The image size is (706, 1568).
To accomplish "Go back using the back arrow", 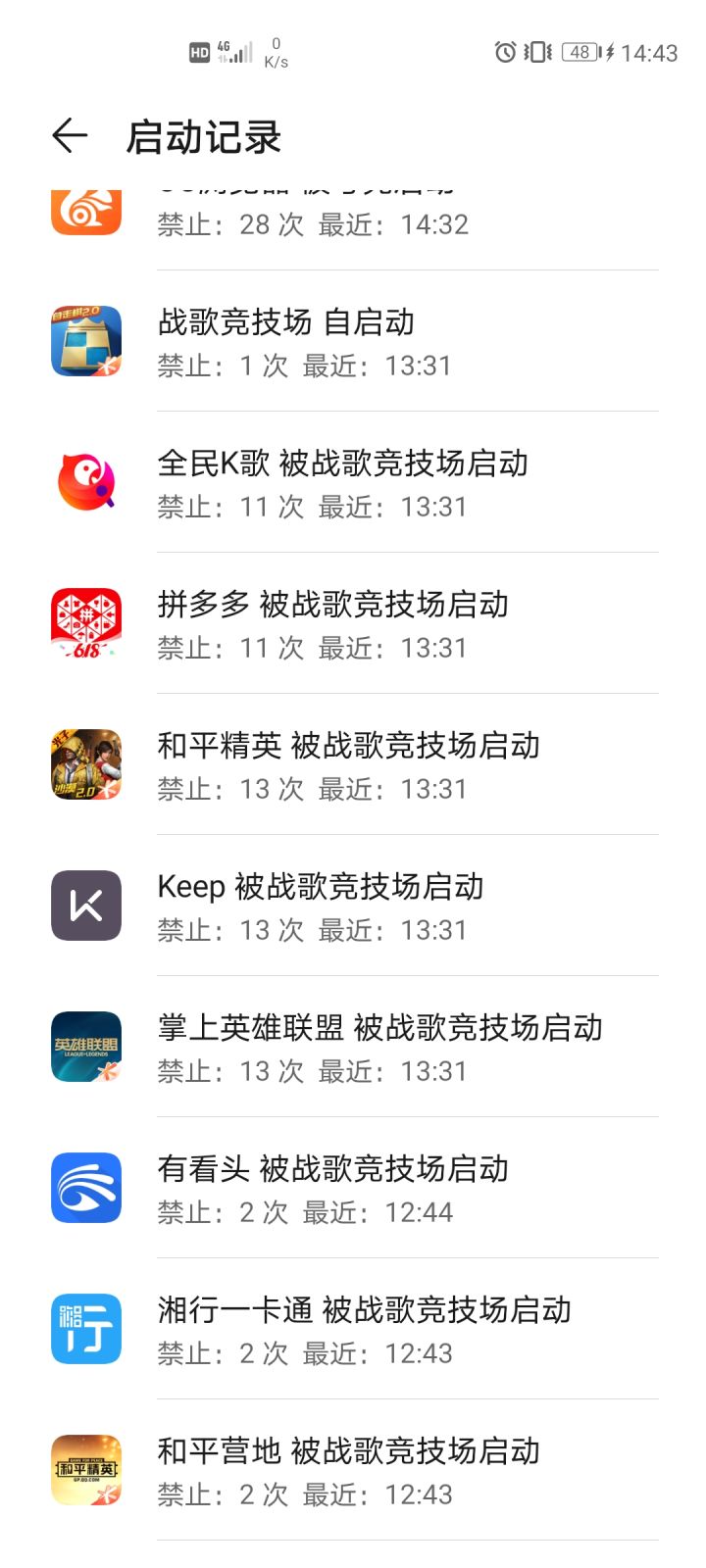I will click(66, 135).
